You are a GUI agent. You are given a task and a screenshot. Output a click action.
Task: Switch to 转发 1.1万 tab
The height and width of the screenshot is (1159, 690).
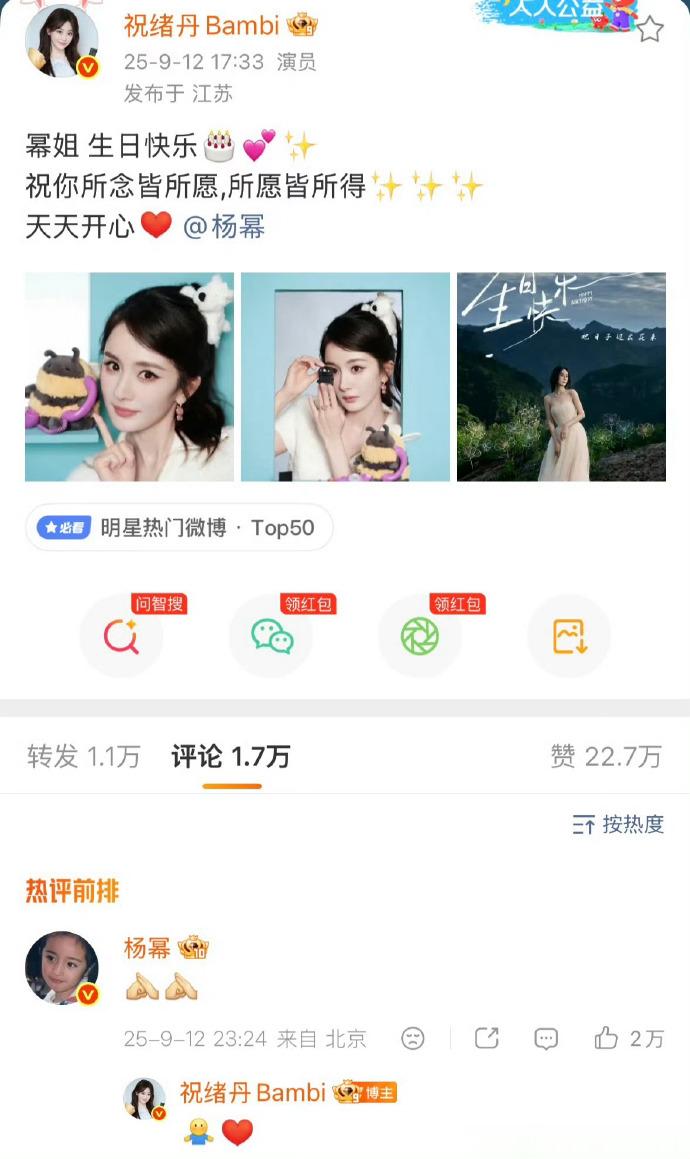tap(84, 756)
